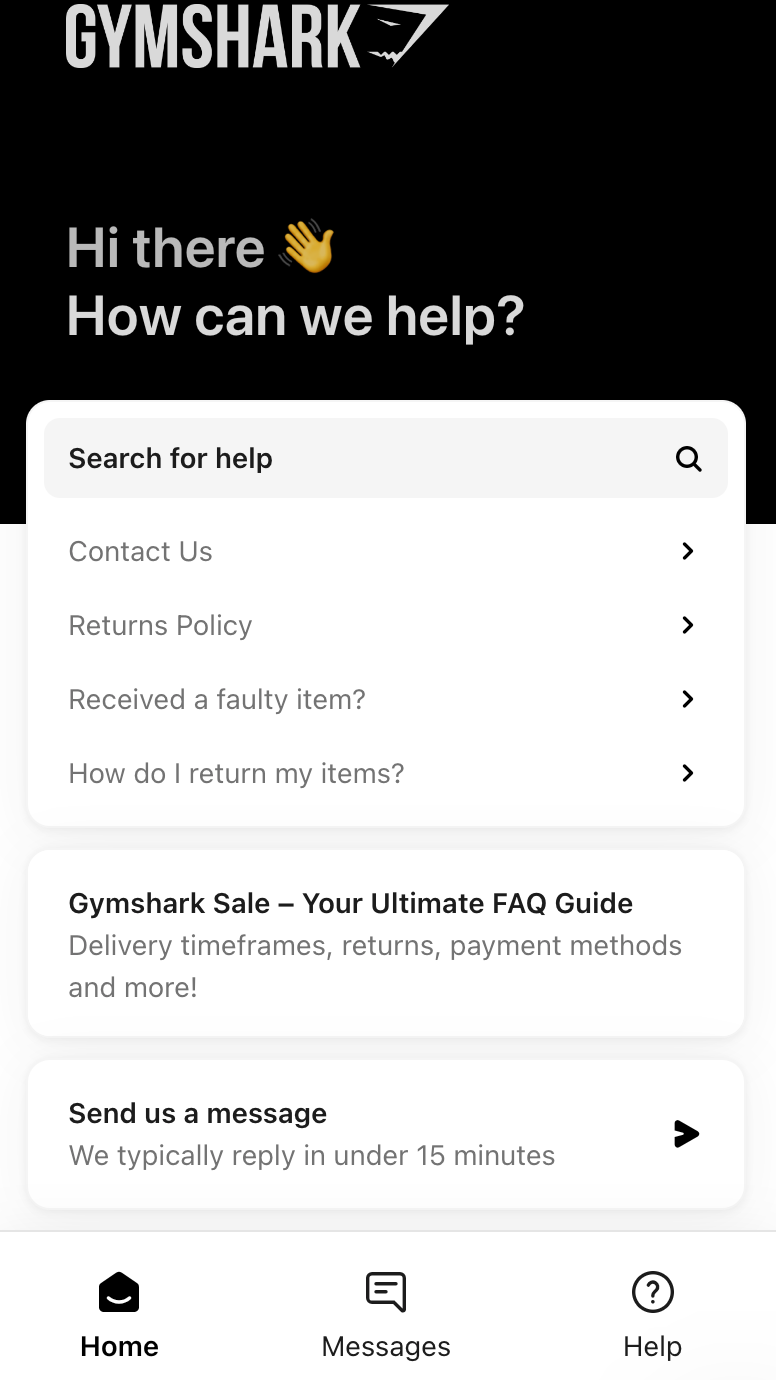Screen dimensions: 776x1380
Task: Switch to the Messages tab
Action: click(386, 1314)
